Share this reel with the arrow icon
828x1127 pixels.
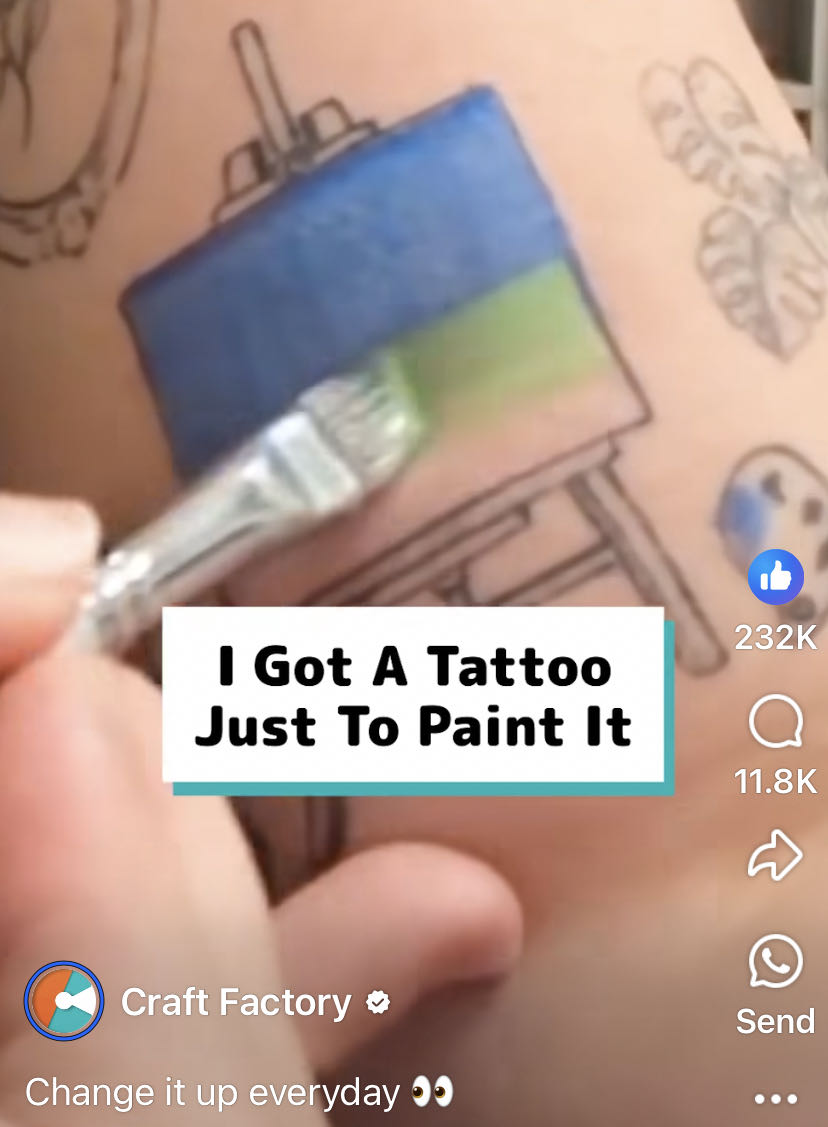pyautogui.click(x=775, y=857)
